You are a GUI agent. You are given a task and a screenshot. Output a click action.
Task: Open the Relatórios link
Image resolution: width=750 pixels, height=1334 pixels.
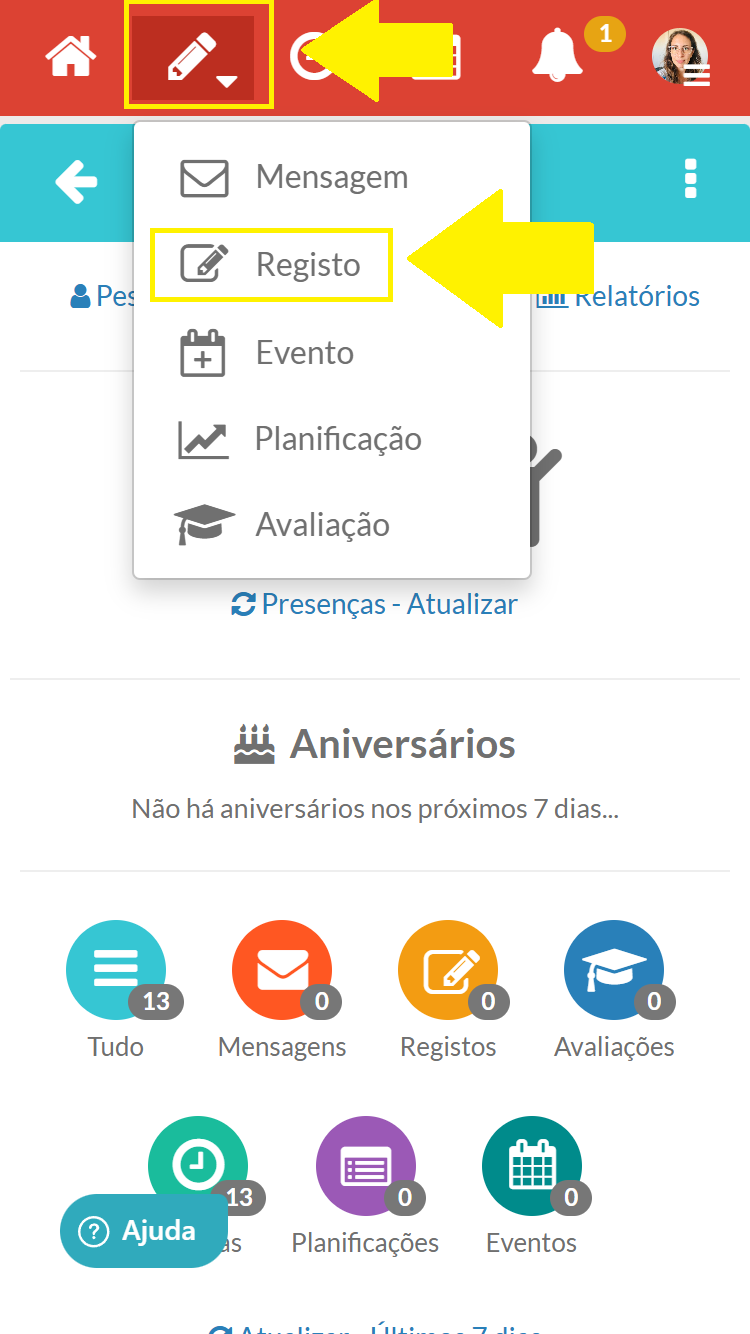tap(636, 296)
